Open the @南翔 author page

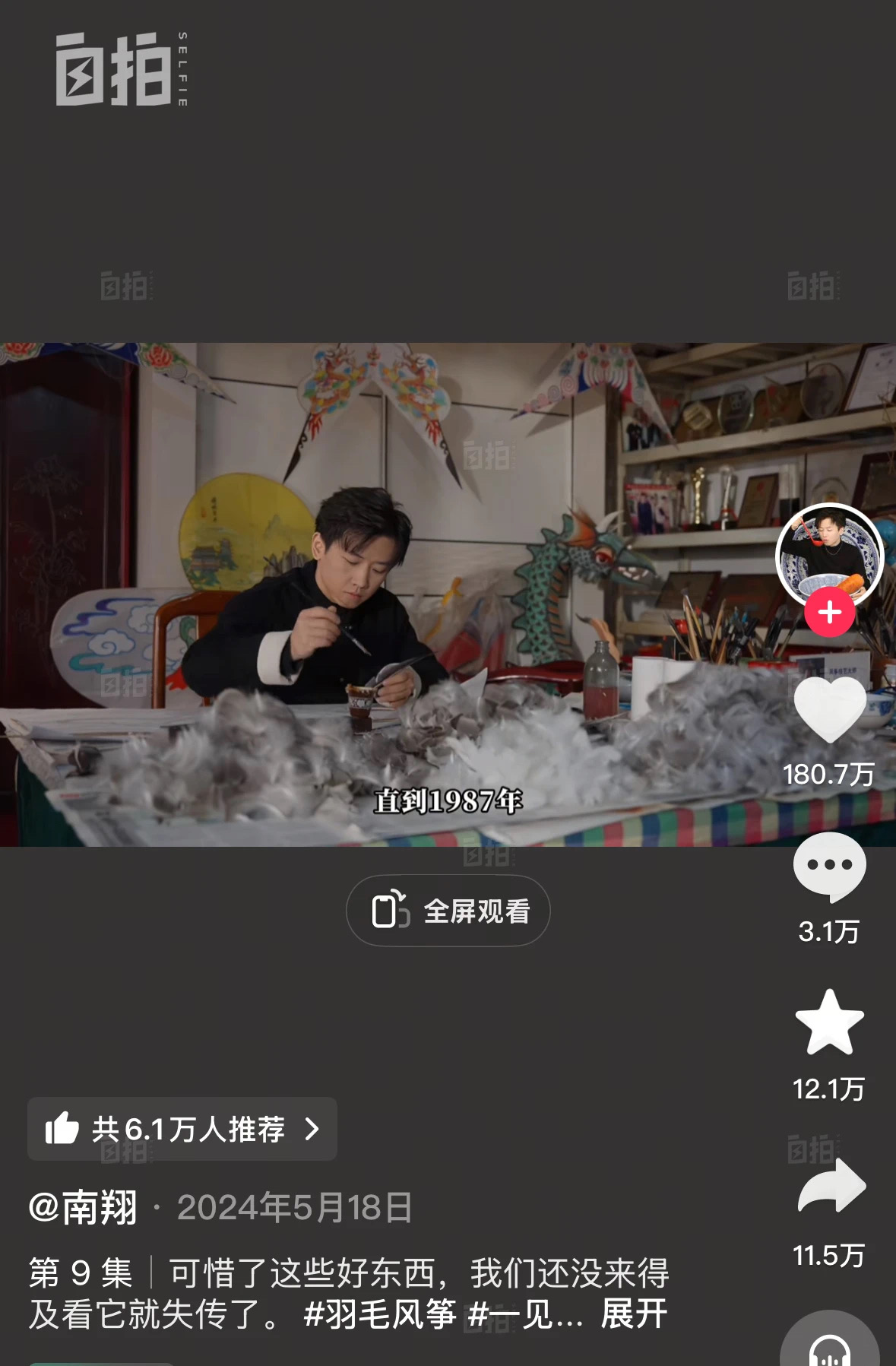(x=84, y=1207)
